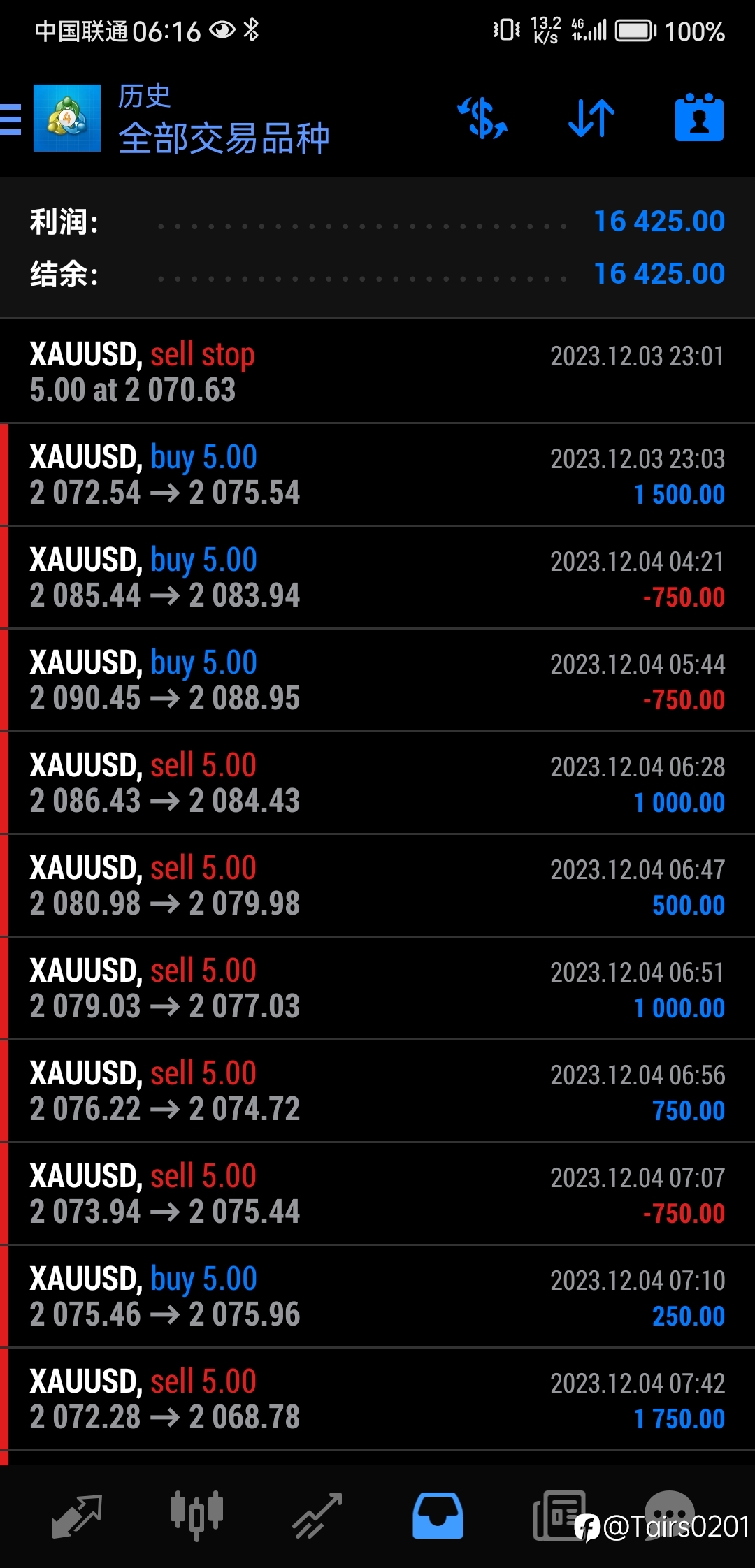
Task: Switch to the Quotes tab
Action: [77, 1516]
